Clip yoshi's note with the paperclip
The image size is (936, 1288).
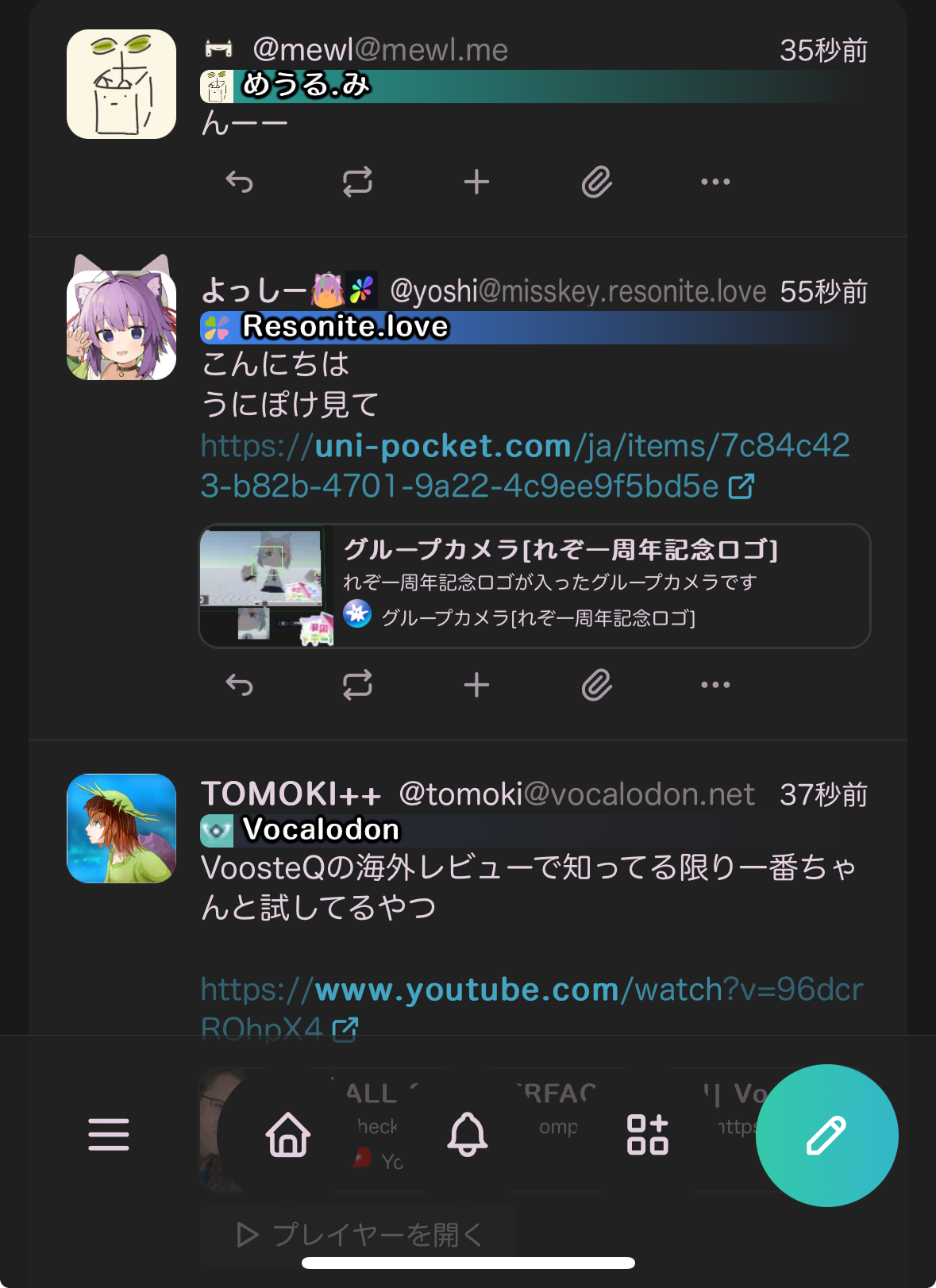(x=596, y=685)
